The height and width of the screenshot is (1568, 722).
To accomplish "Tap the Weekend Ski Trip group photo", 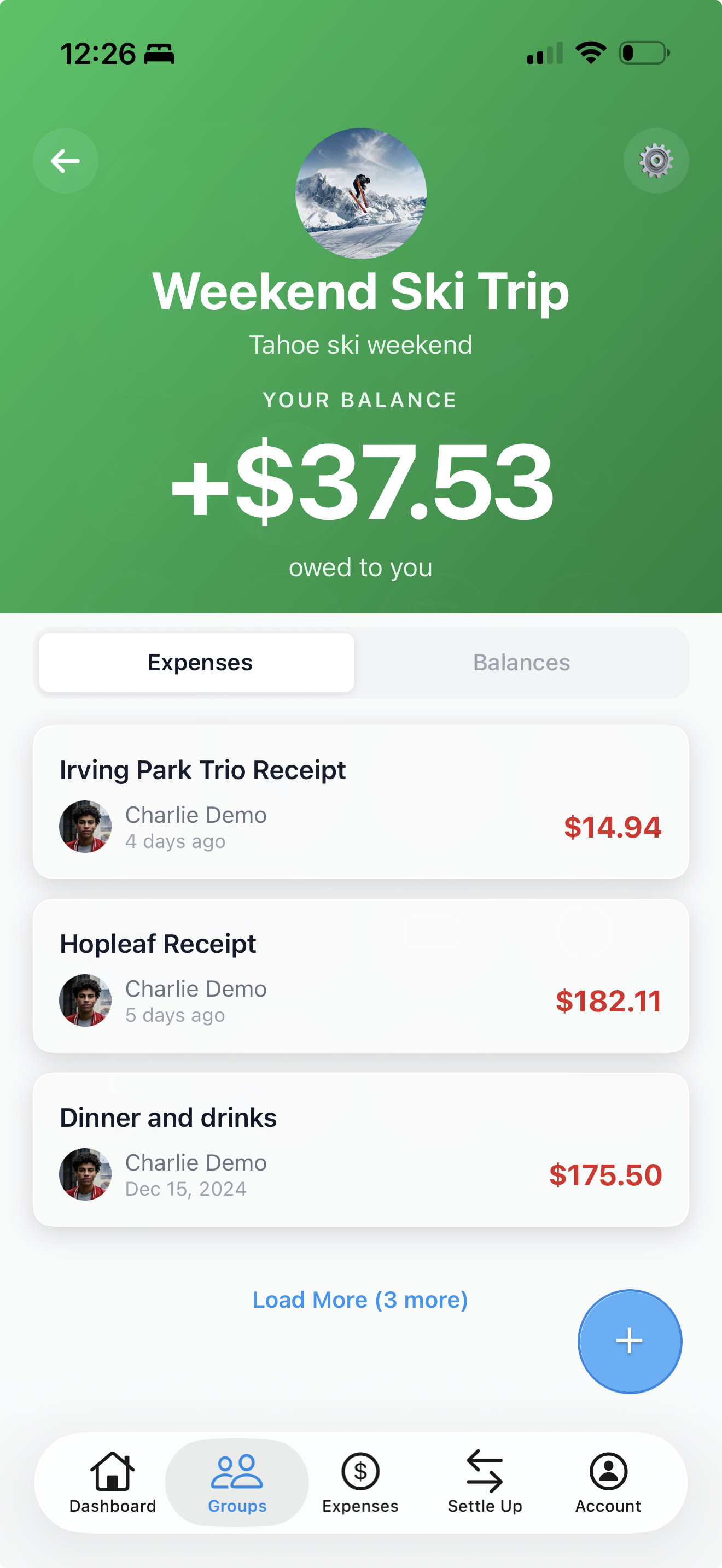I will click(x=361, y=192).
